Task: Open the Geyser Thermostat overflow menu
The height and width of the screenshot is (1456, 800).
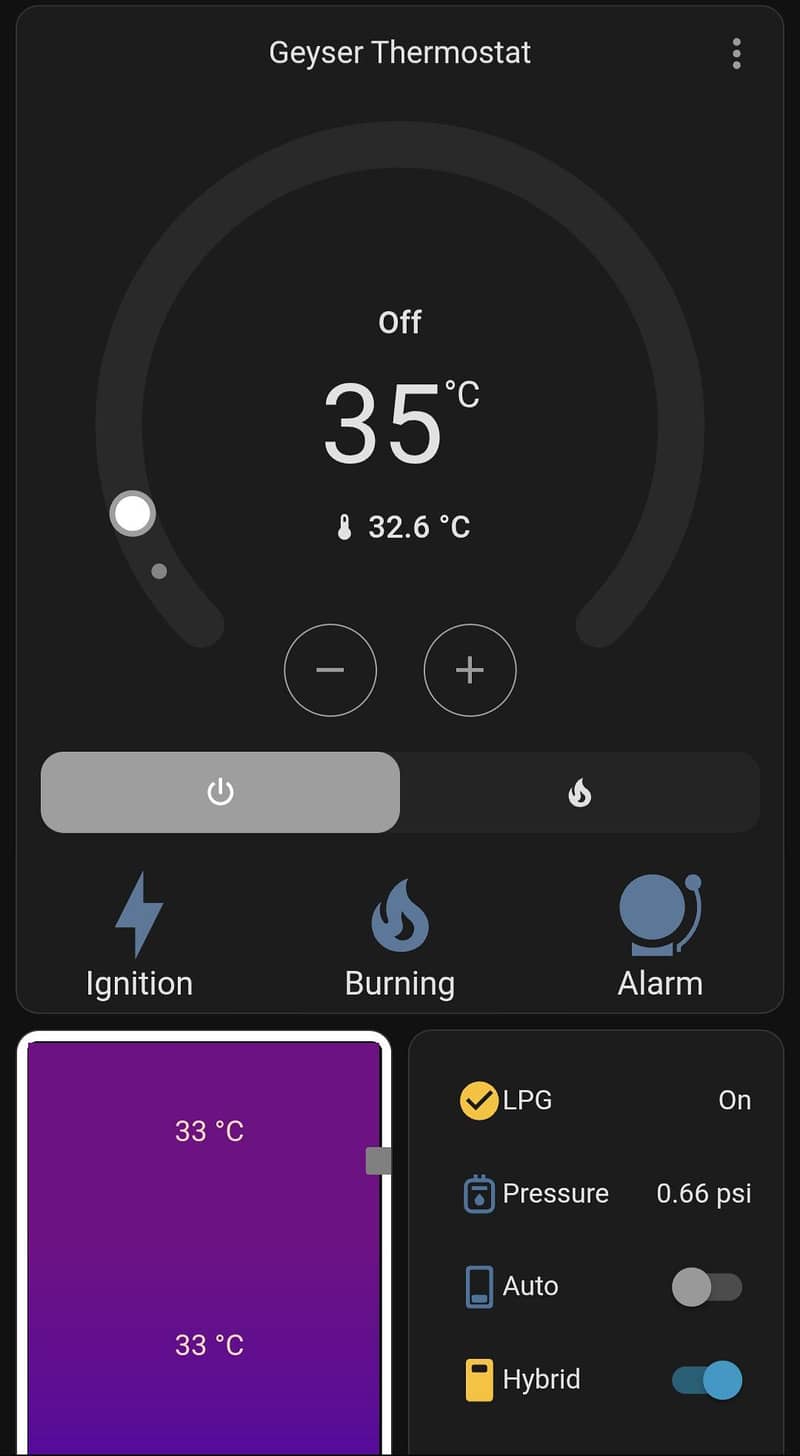Action: click(737, 53)
